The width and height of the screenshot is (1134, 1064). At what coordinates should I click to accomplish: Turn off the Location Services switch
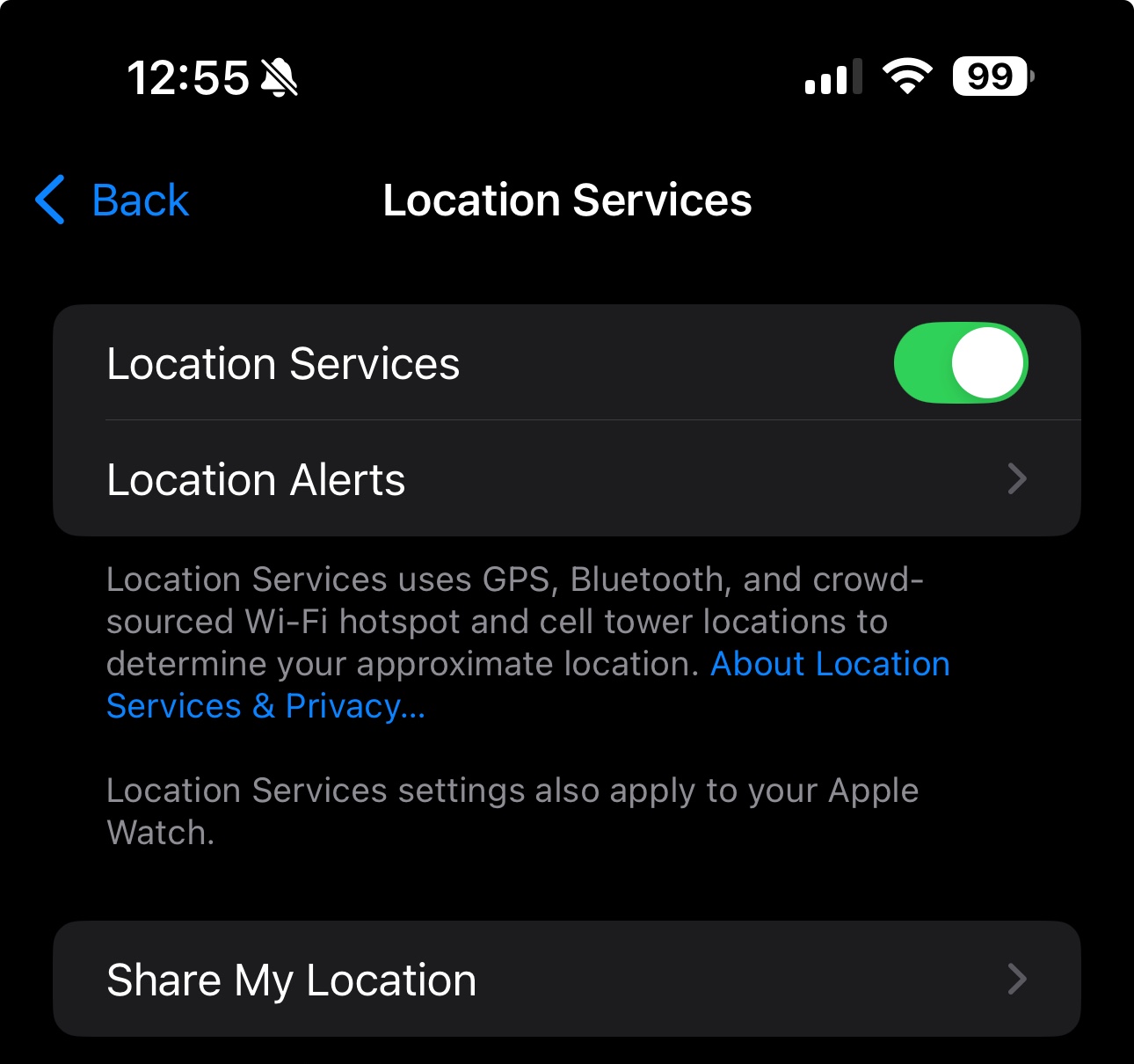961,363
